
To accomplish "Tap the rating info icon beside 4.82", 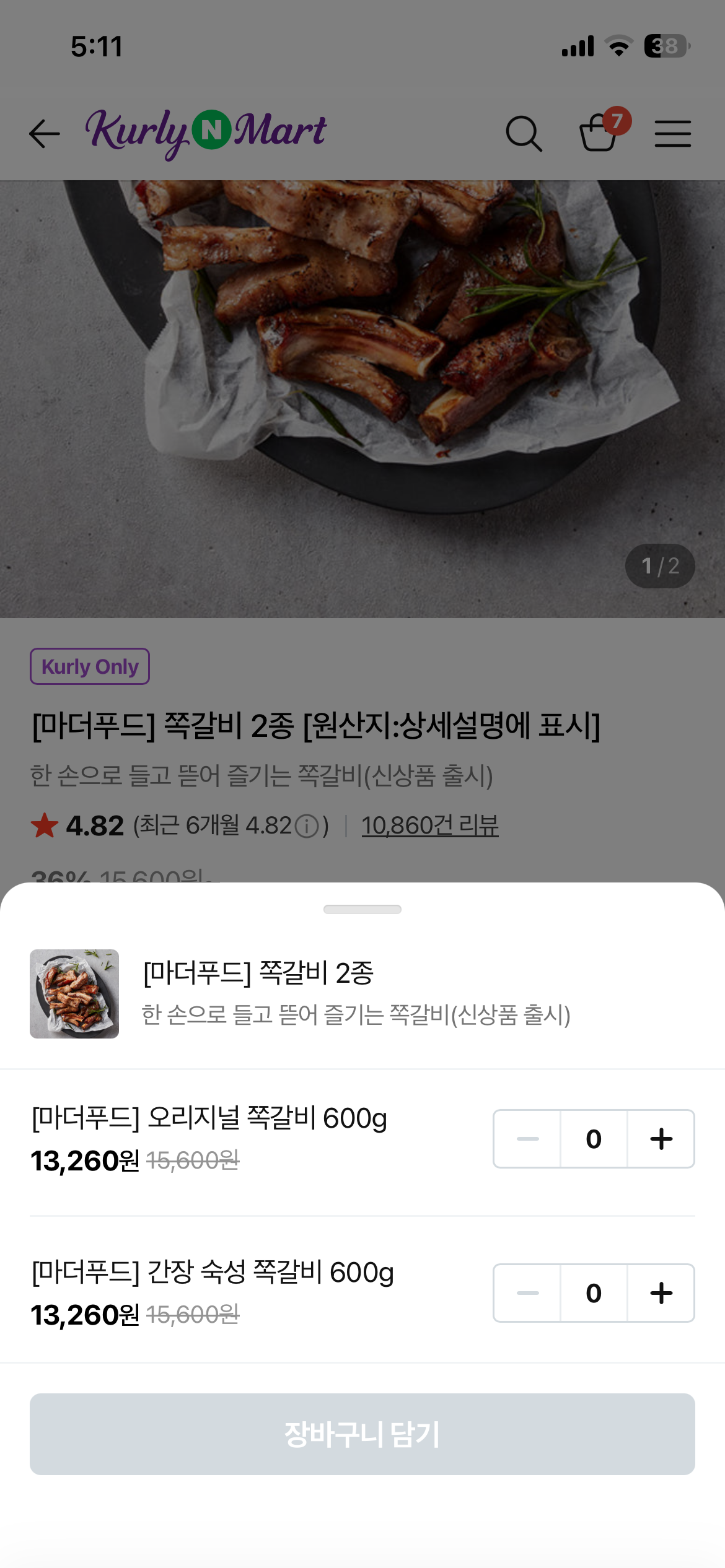I will click(x=307, y=826).
